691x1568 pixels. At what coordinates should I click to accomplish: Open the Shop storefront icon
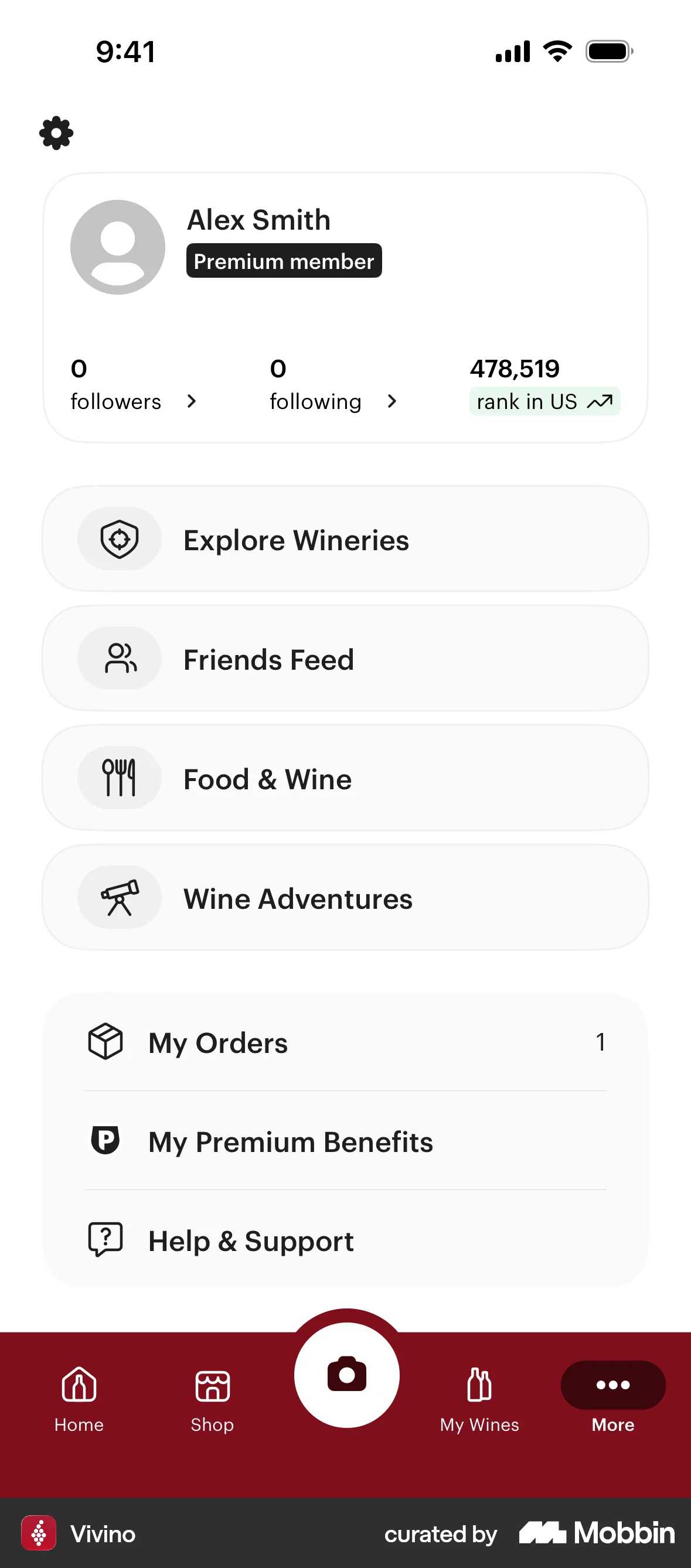tap(211, 1386)
